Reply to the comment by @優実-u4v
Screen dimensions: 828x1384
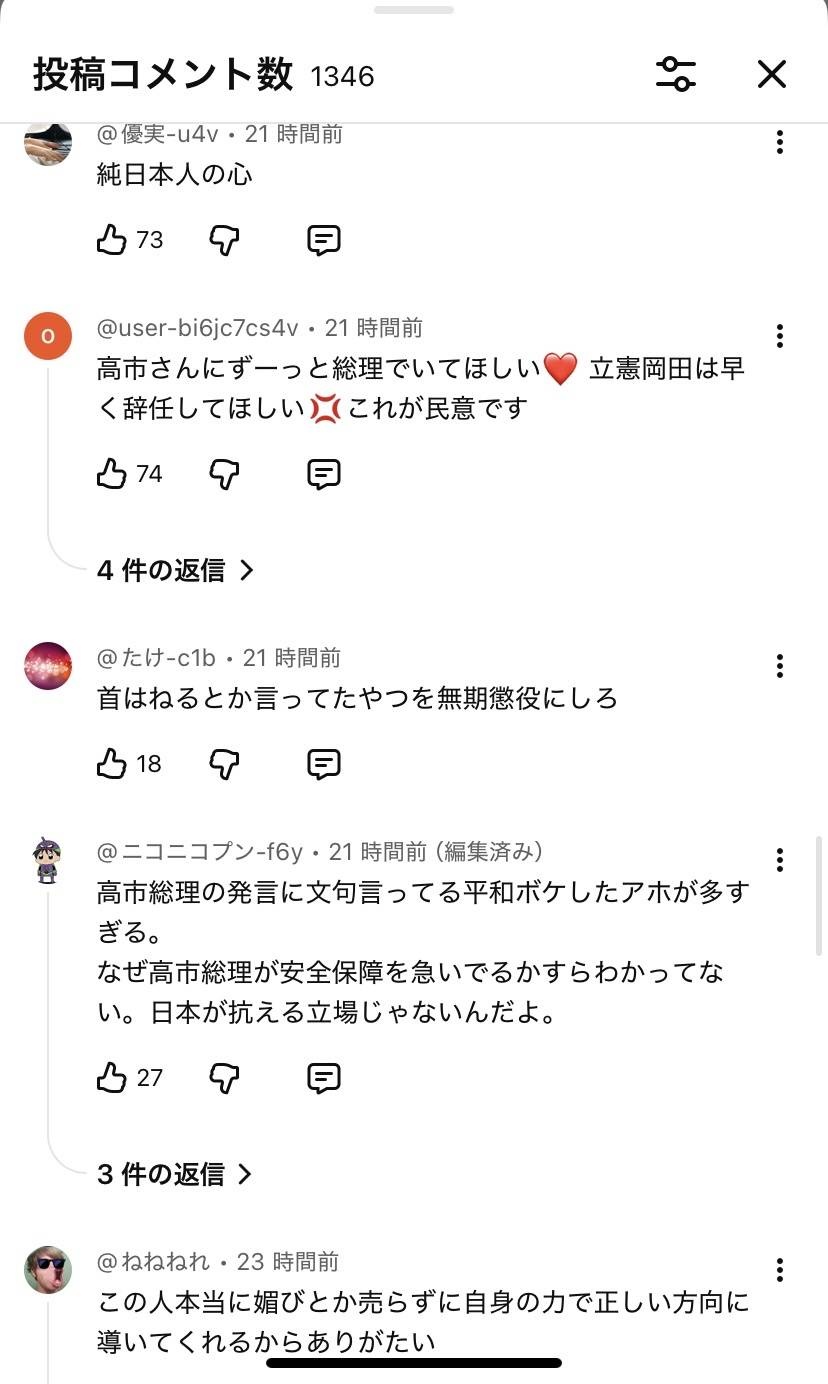coord(323,240)
